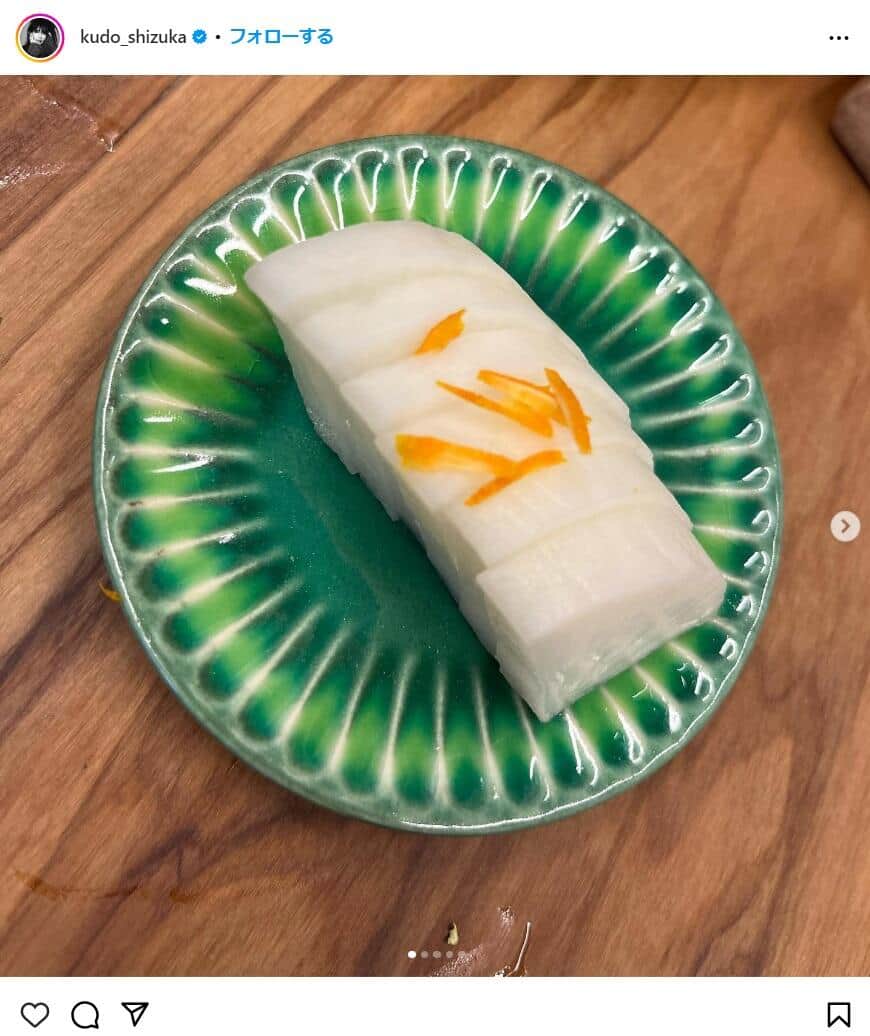Screen dimensions: 870x1036
Task: Go to the next photo with the arrow
Action: tap(845, 526)
